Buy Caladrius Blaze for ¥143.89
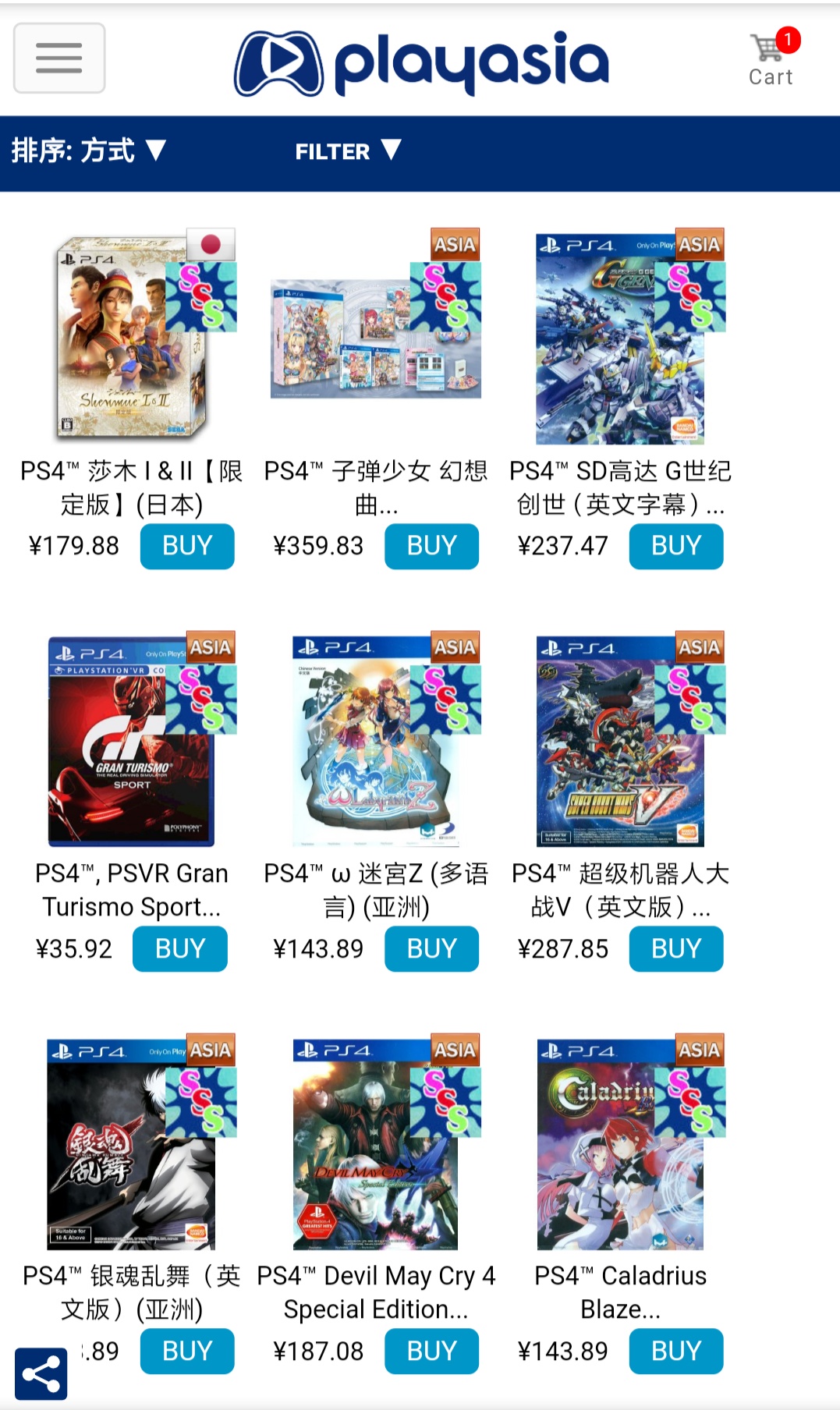Image resolution: width=840 pixels, height=1410 pixels. (676, 1351)
